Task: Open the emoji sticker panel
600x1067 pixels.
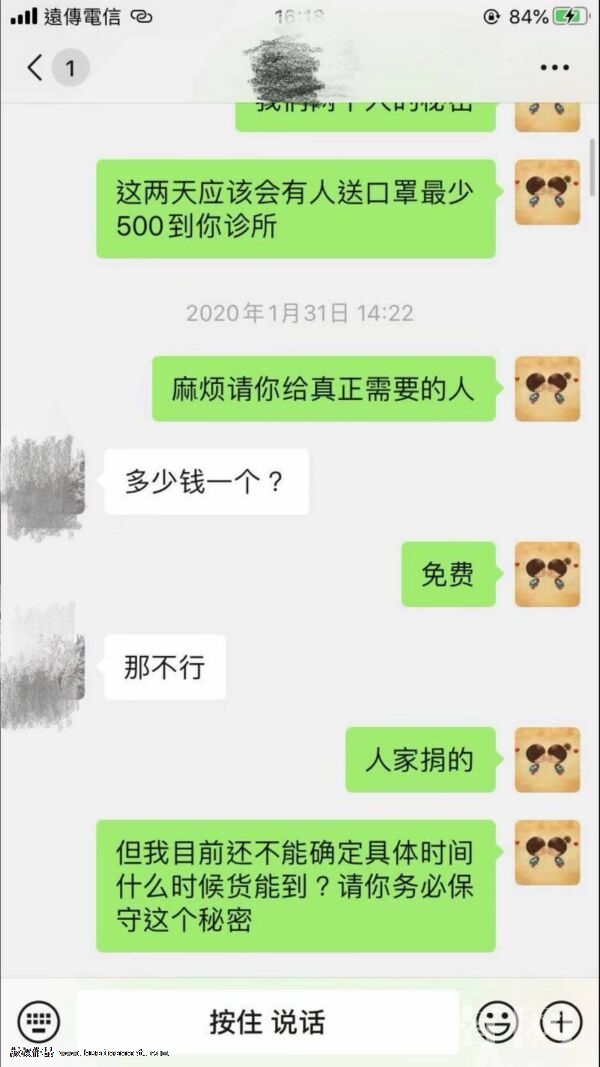Action: click(x=496, y=1021)
